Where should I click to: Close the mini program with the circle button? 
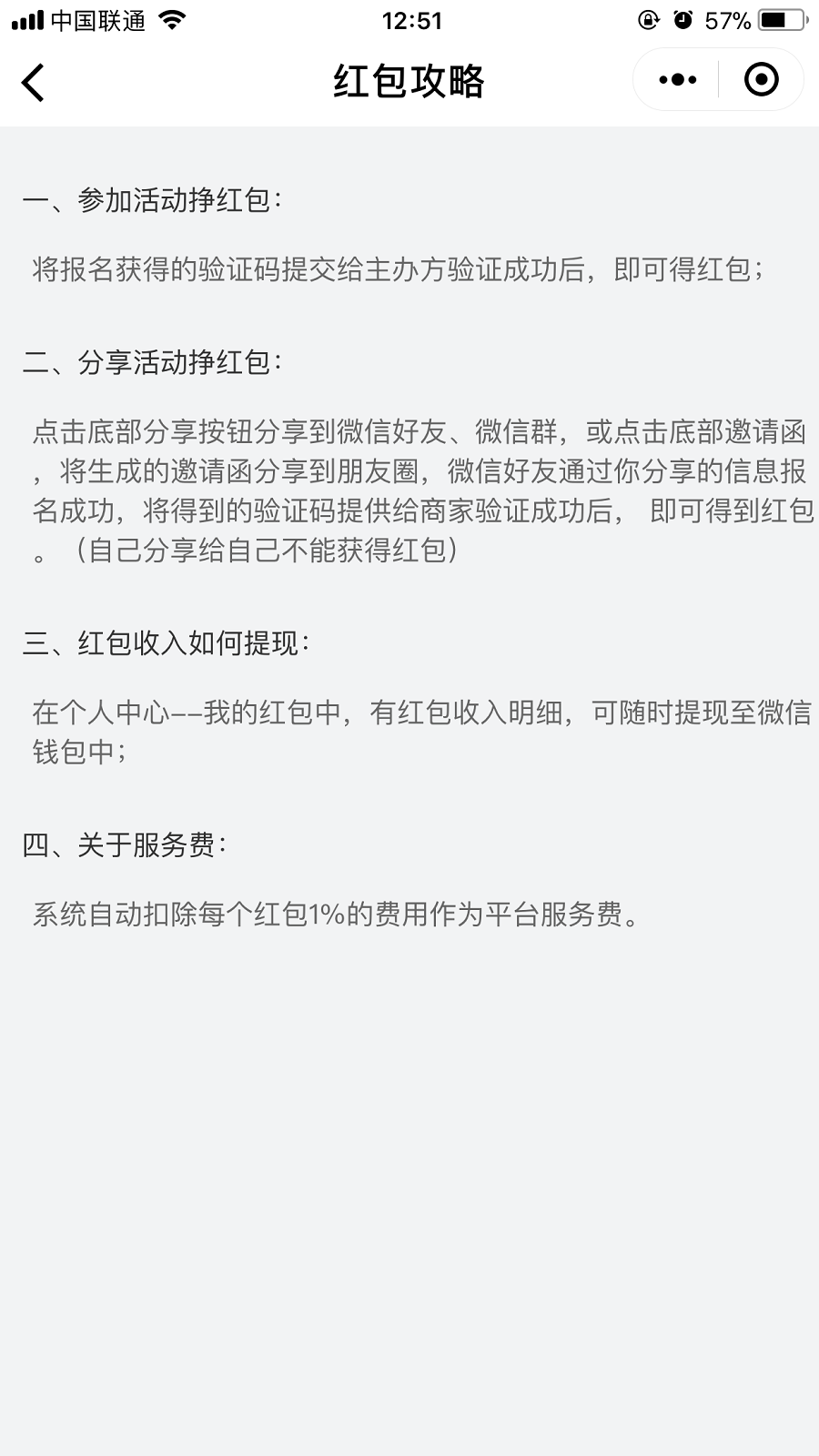(761, 80)
